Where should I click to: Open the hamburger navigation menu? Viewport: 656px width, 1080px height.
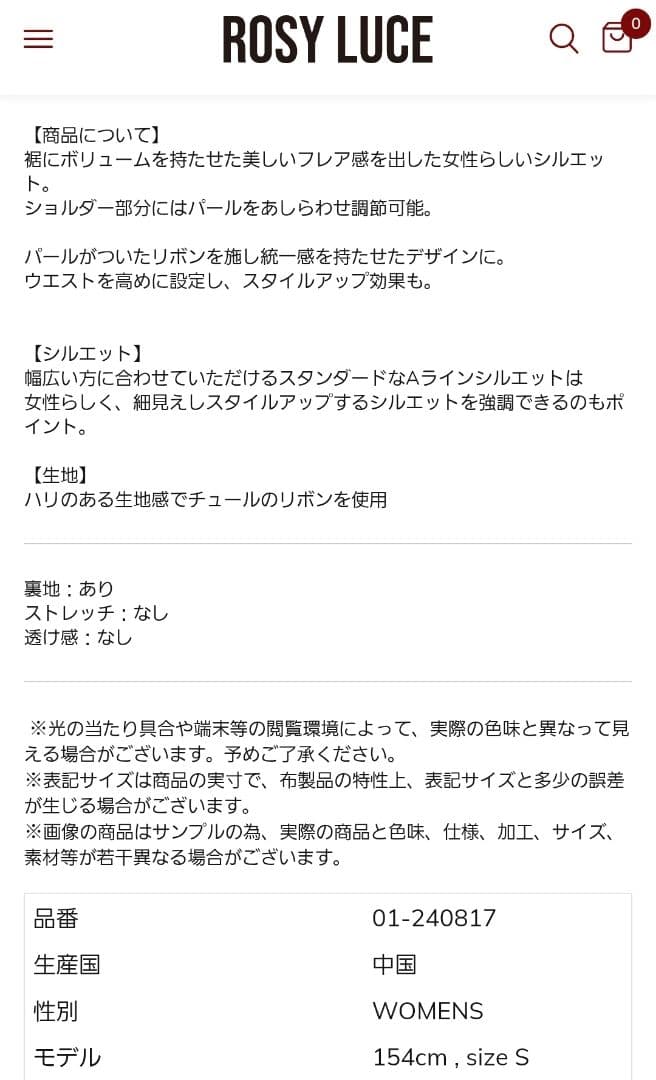pos(38,39)
